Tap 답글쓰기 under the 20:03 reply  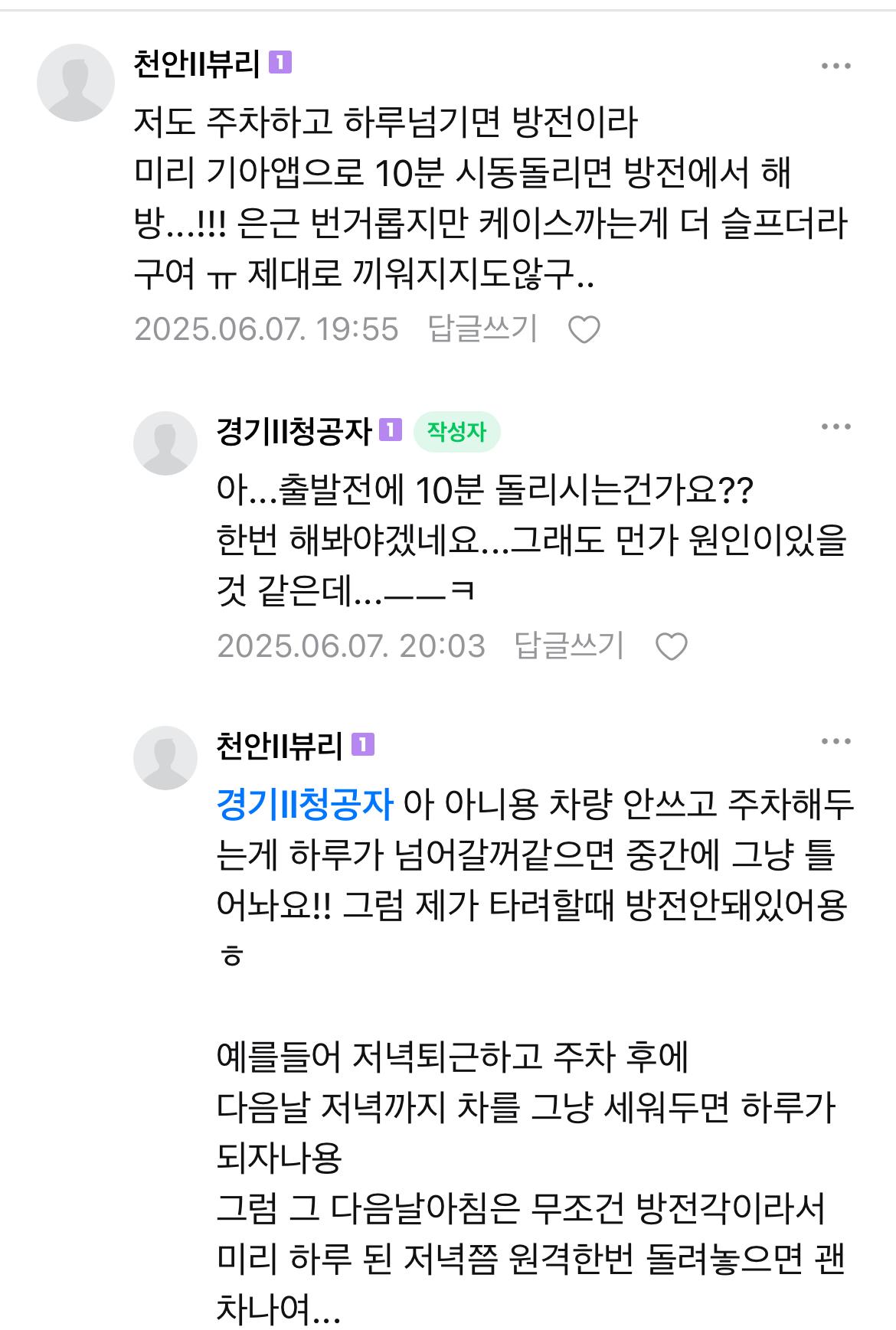(569, 646)
